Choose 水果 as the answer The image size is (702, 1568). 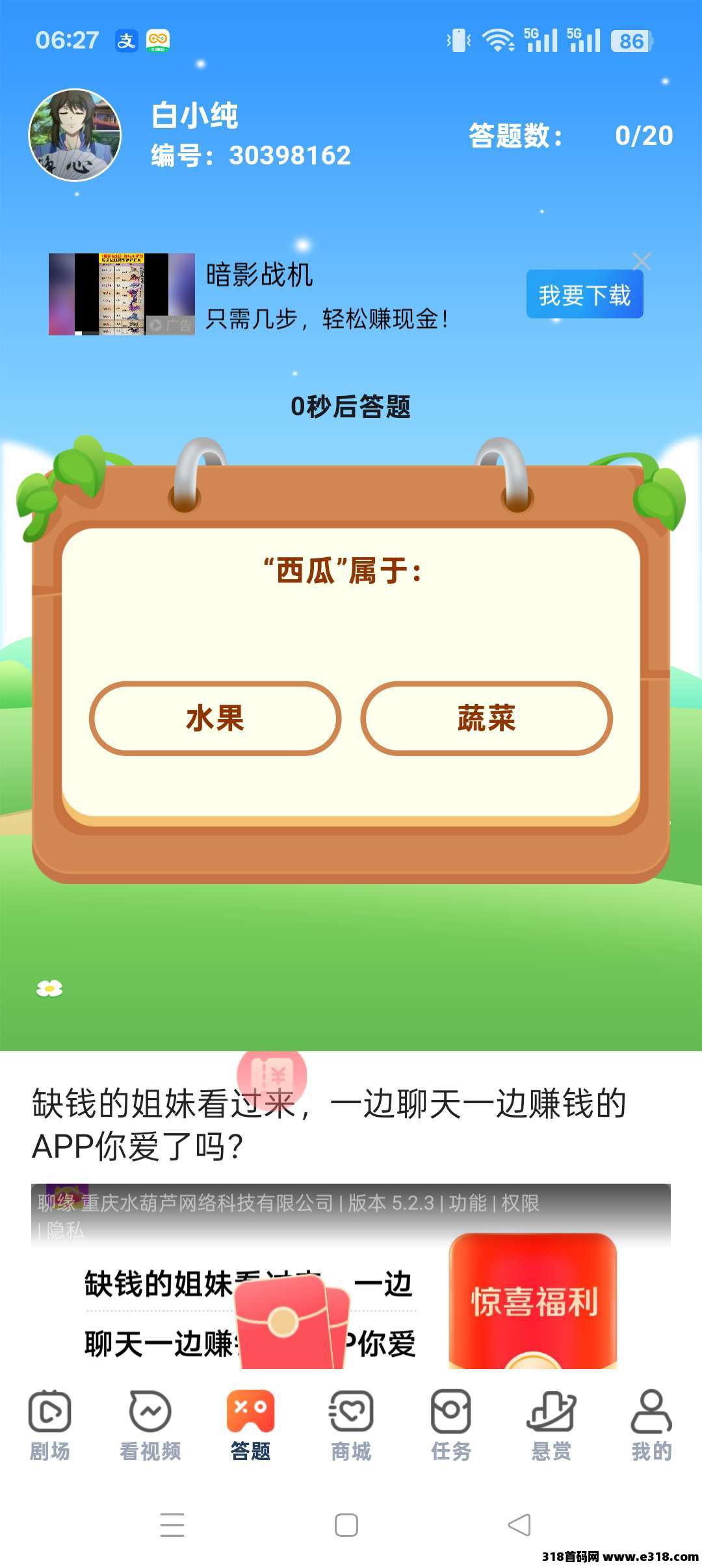[214, 718]
